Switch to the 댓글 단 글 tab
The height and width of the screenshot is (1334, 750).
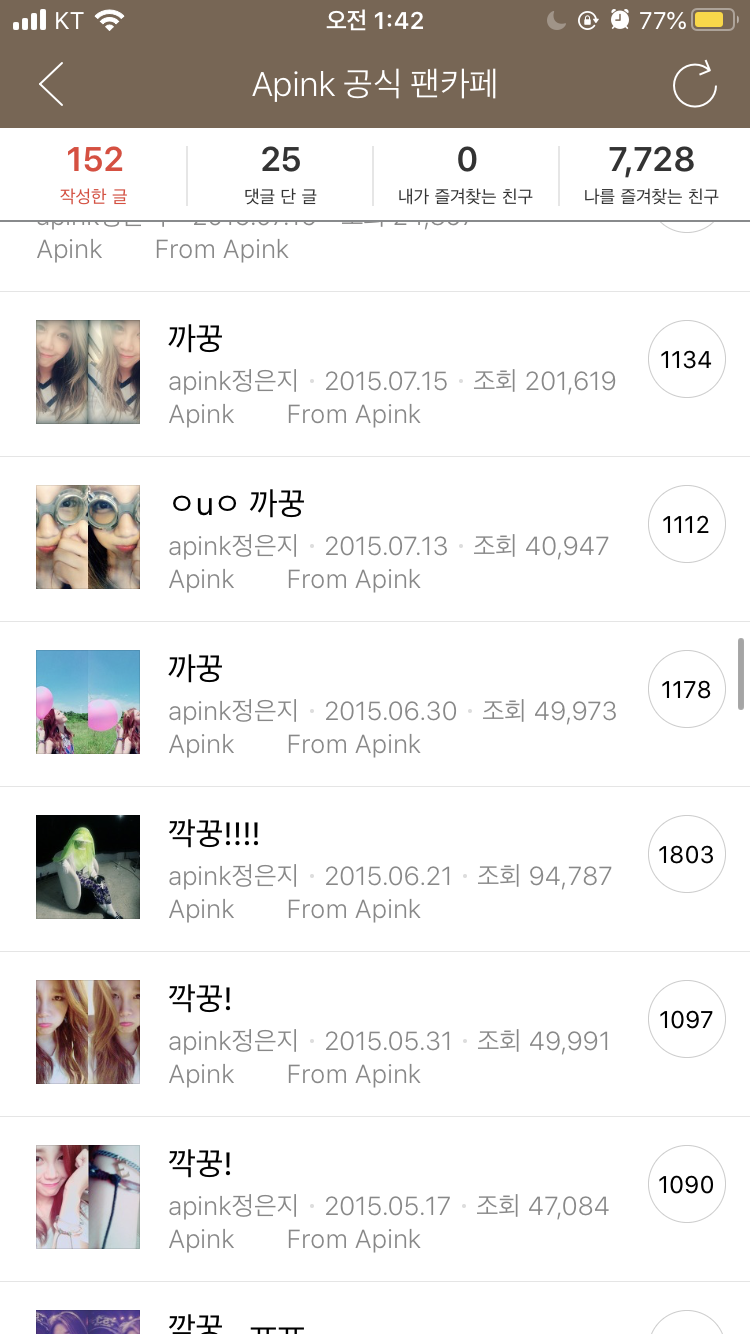pyautogui.click(x=281, y=174)
